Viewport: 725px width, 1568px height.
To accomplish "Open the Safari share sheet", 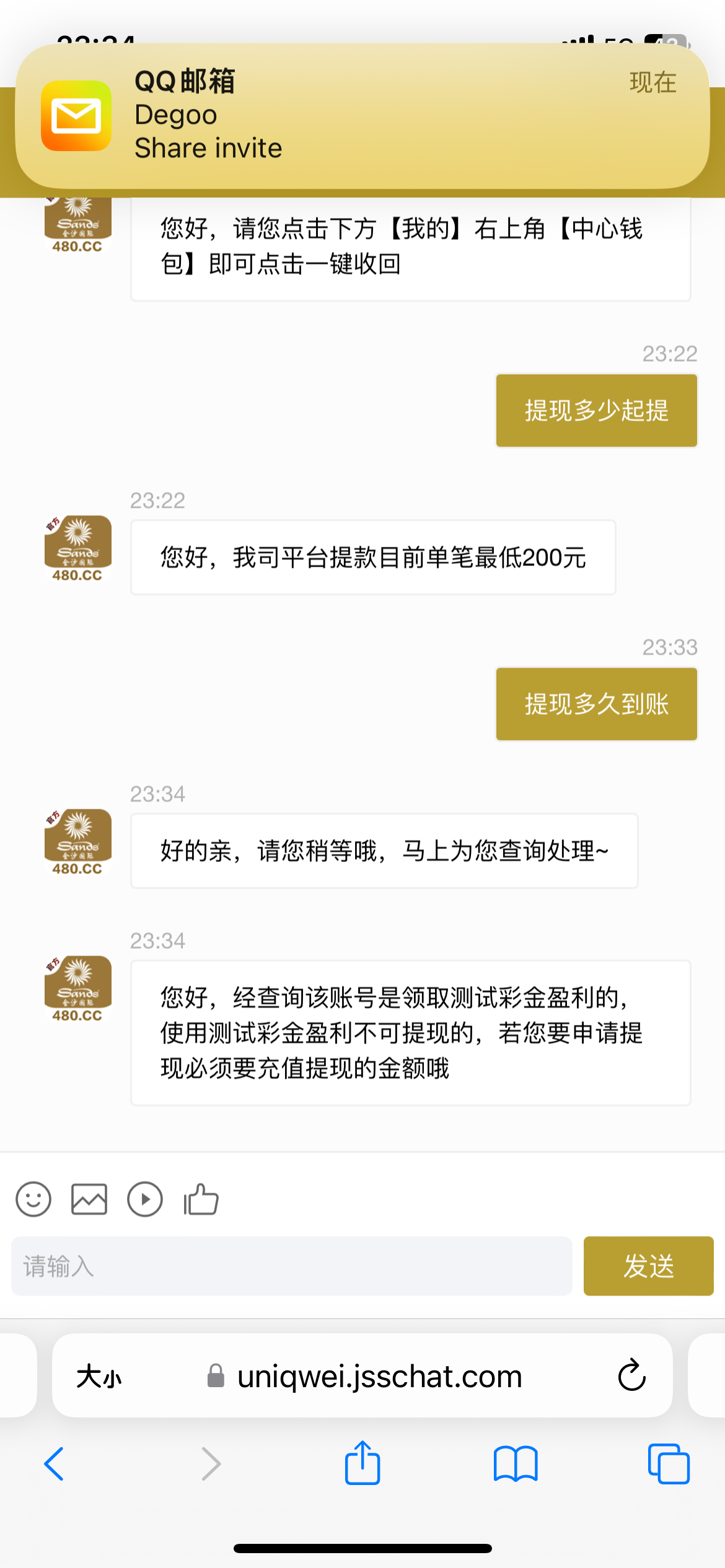I will coord(362,1463).
